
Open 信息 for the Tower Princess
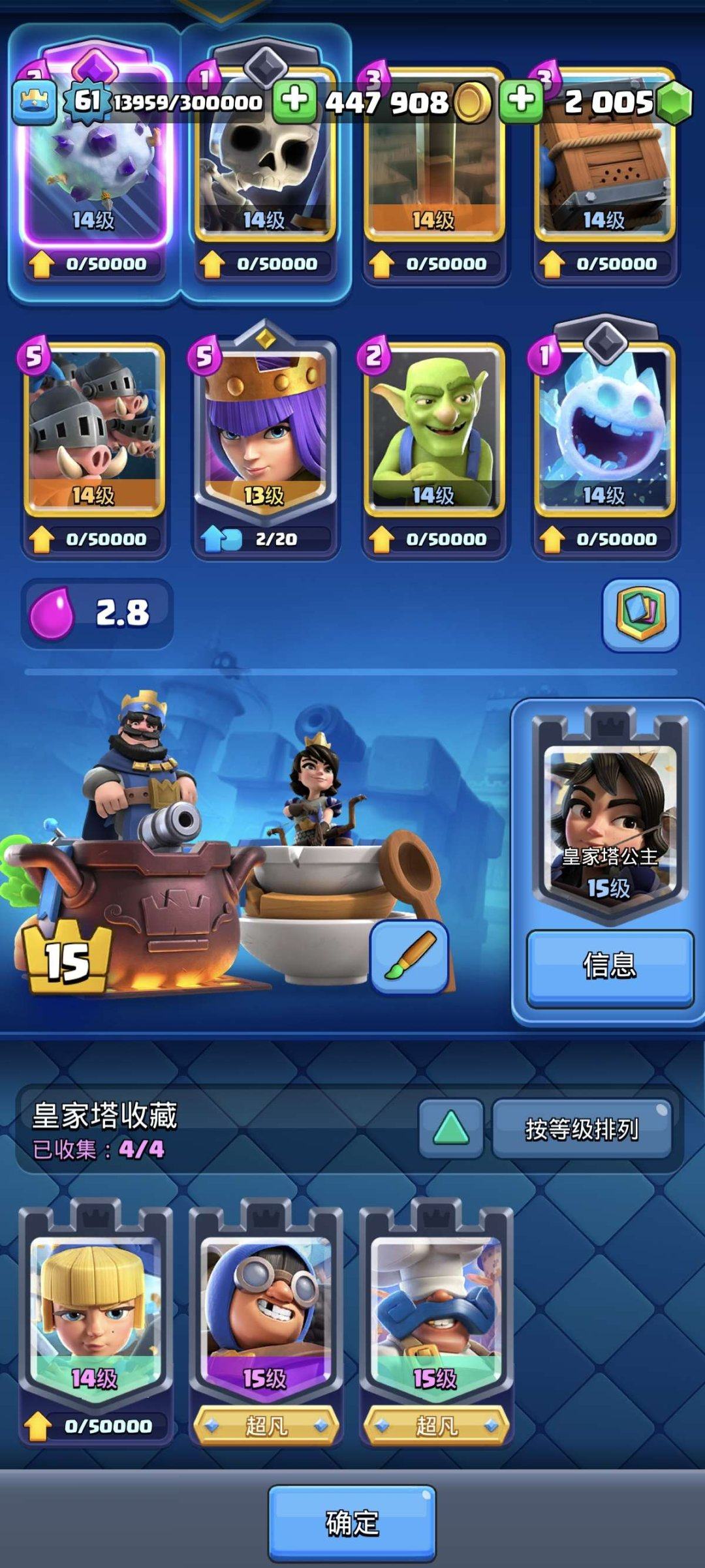click(609, 966)
